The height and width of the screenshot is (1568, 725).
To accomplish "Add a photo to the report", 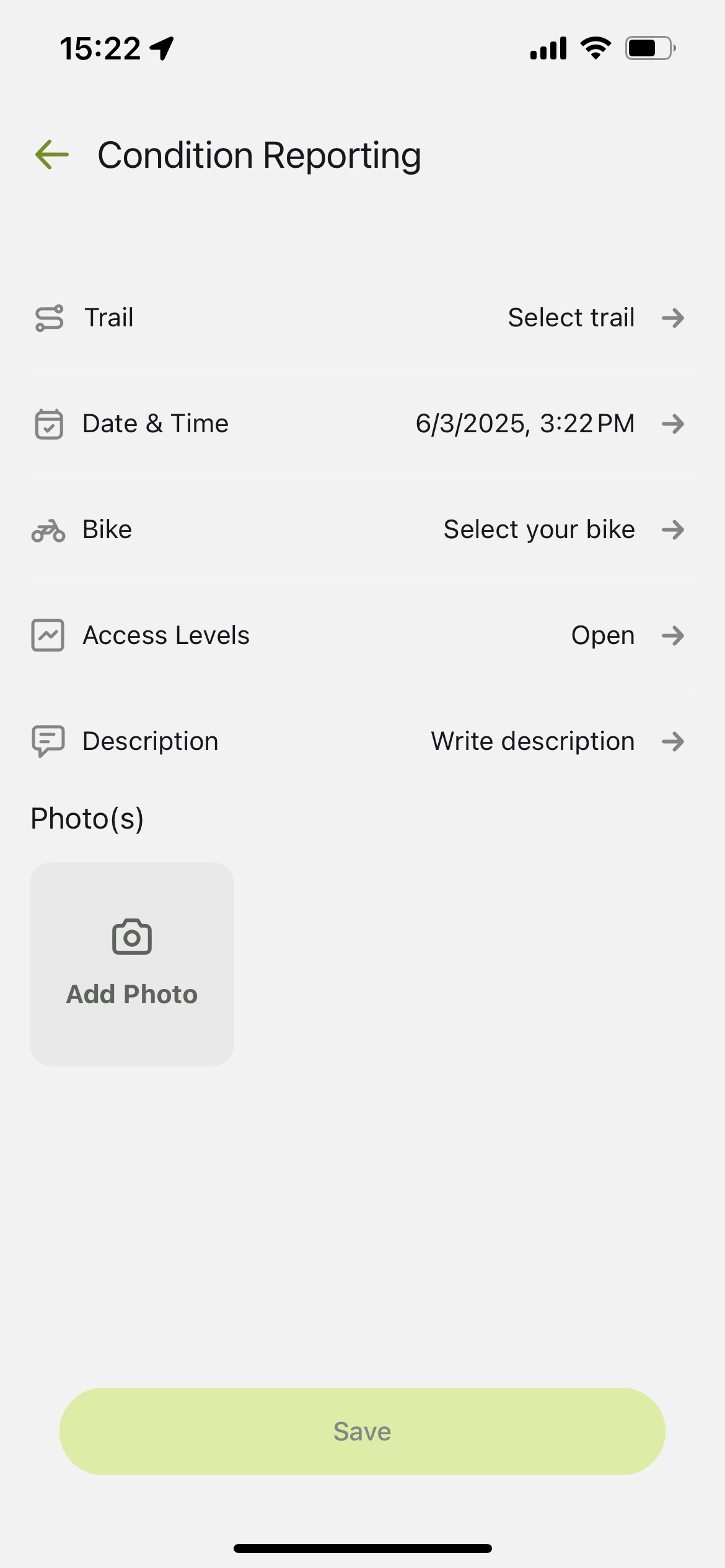I will [x=132, y=964].
